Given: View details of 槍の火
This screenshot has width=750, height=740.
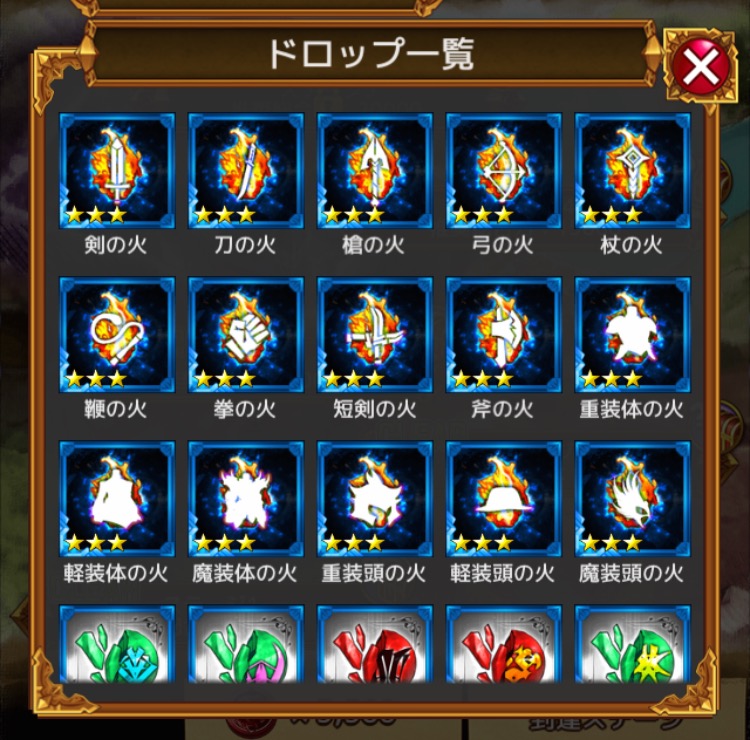Looking at the screenshot, I should (375, 171).
